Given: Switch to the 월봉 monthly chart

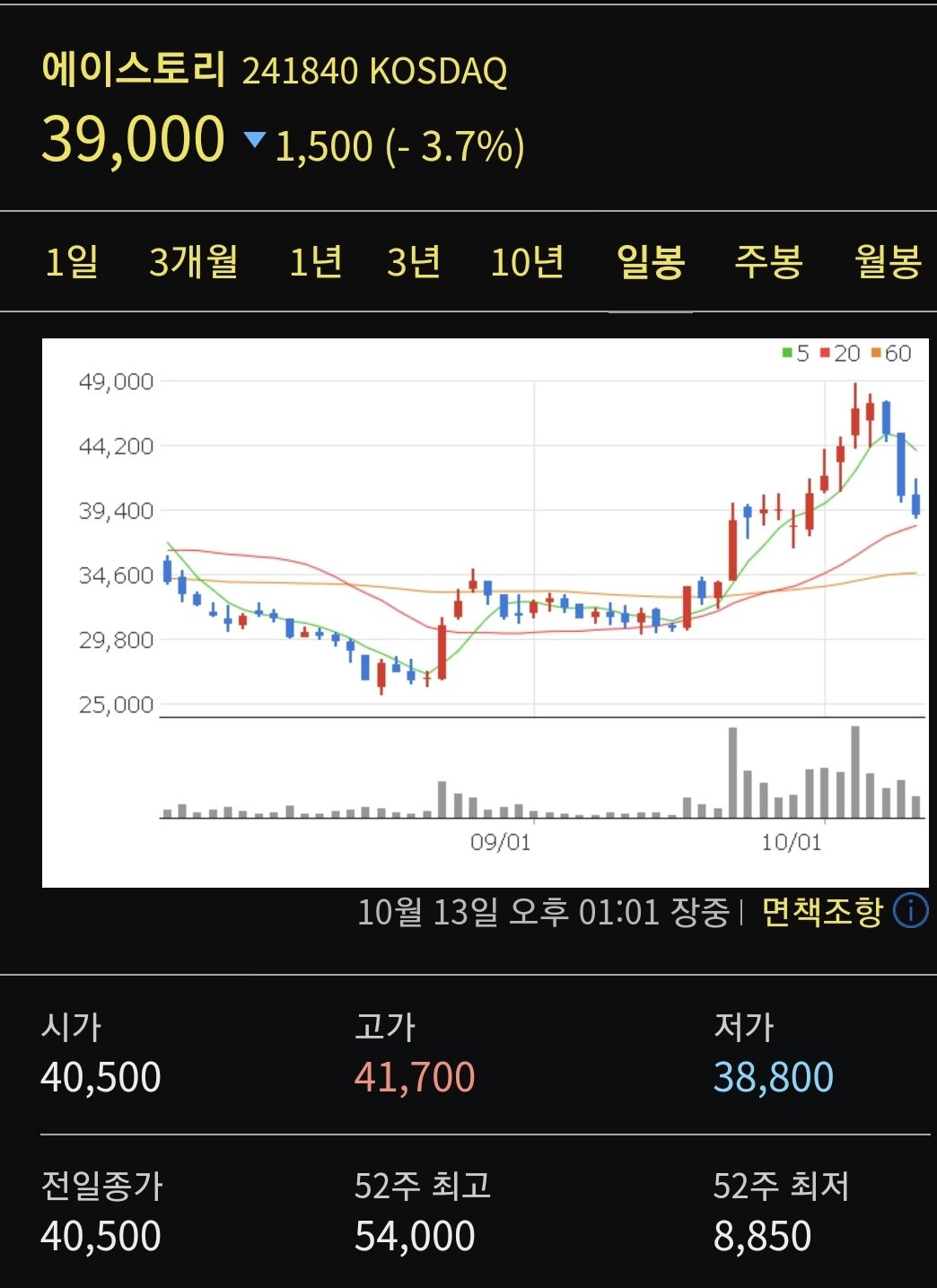Looking at the screenshot, I should click(x=886, y=261).
